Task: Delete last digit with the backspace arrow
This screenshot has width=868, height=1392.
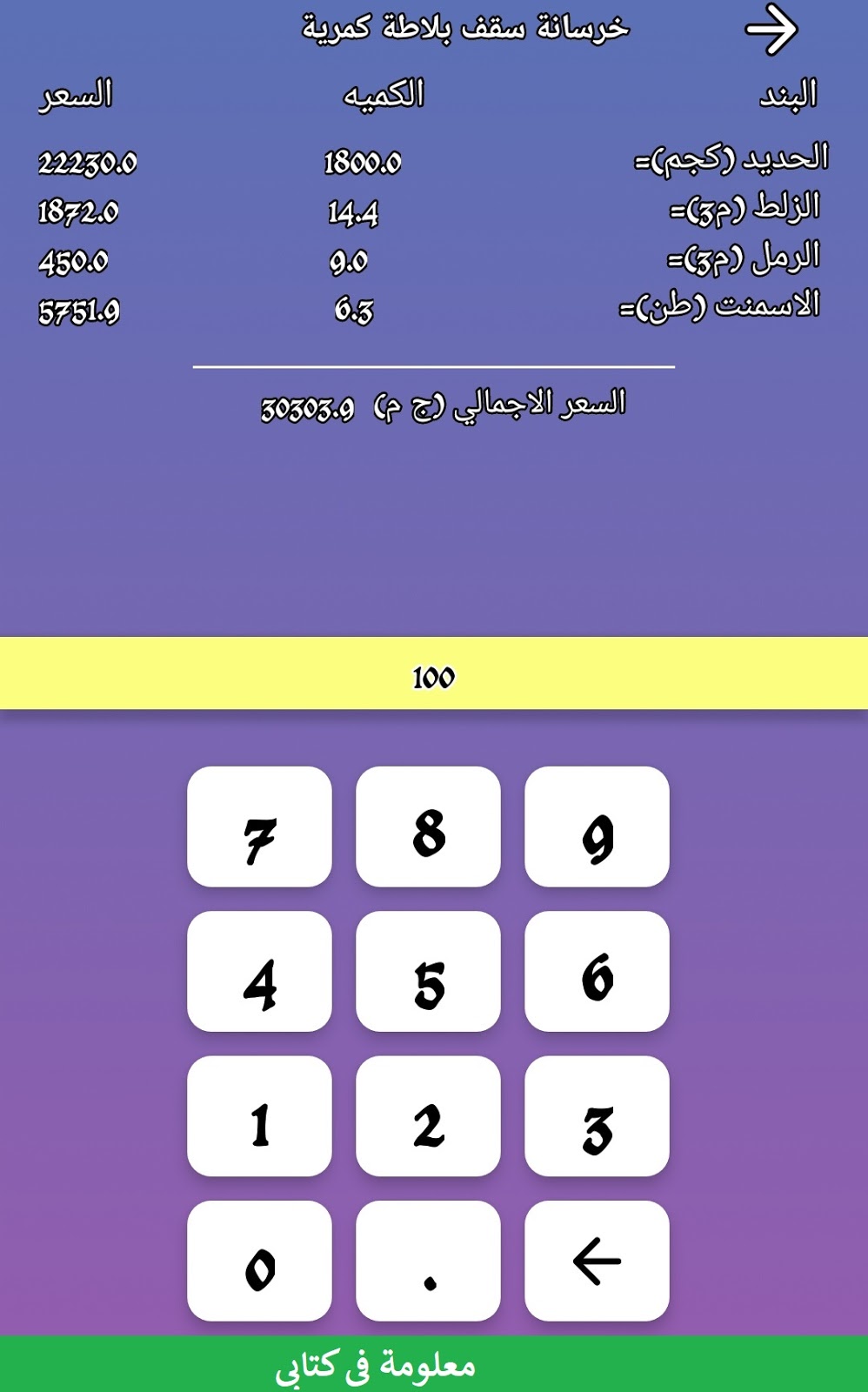Action: pyautogui.click(x=597, y=1261)
